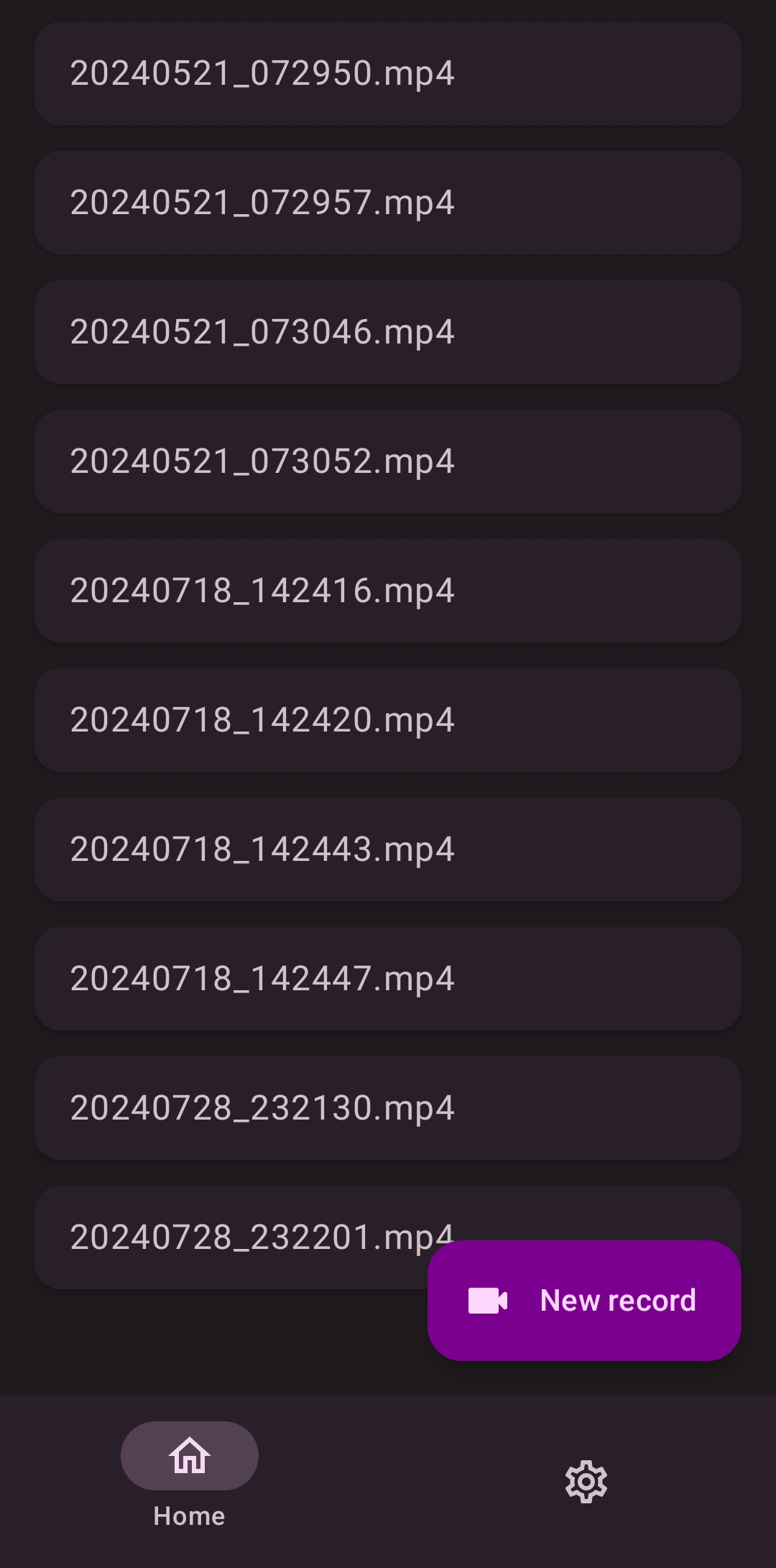
Task: Start a new record
Action: coord(583,1301)
